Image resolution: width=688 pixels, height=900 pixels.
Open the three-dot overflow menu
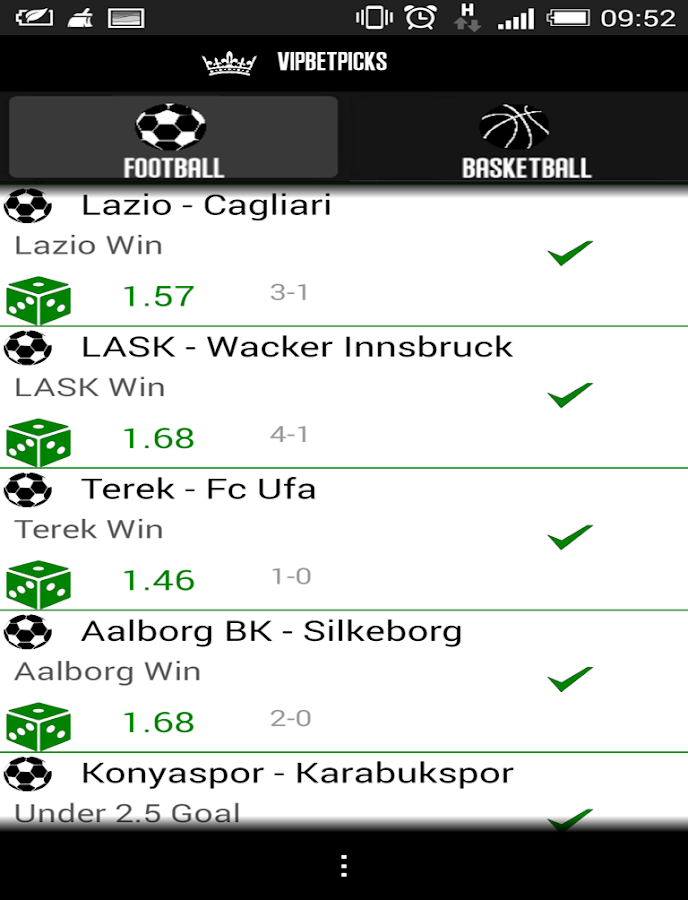(344, 866)
